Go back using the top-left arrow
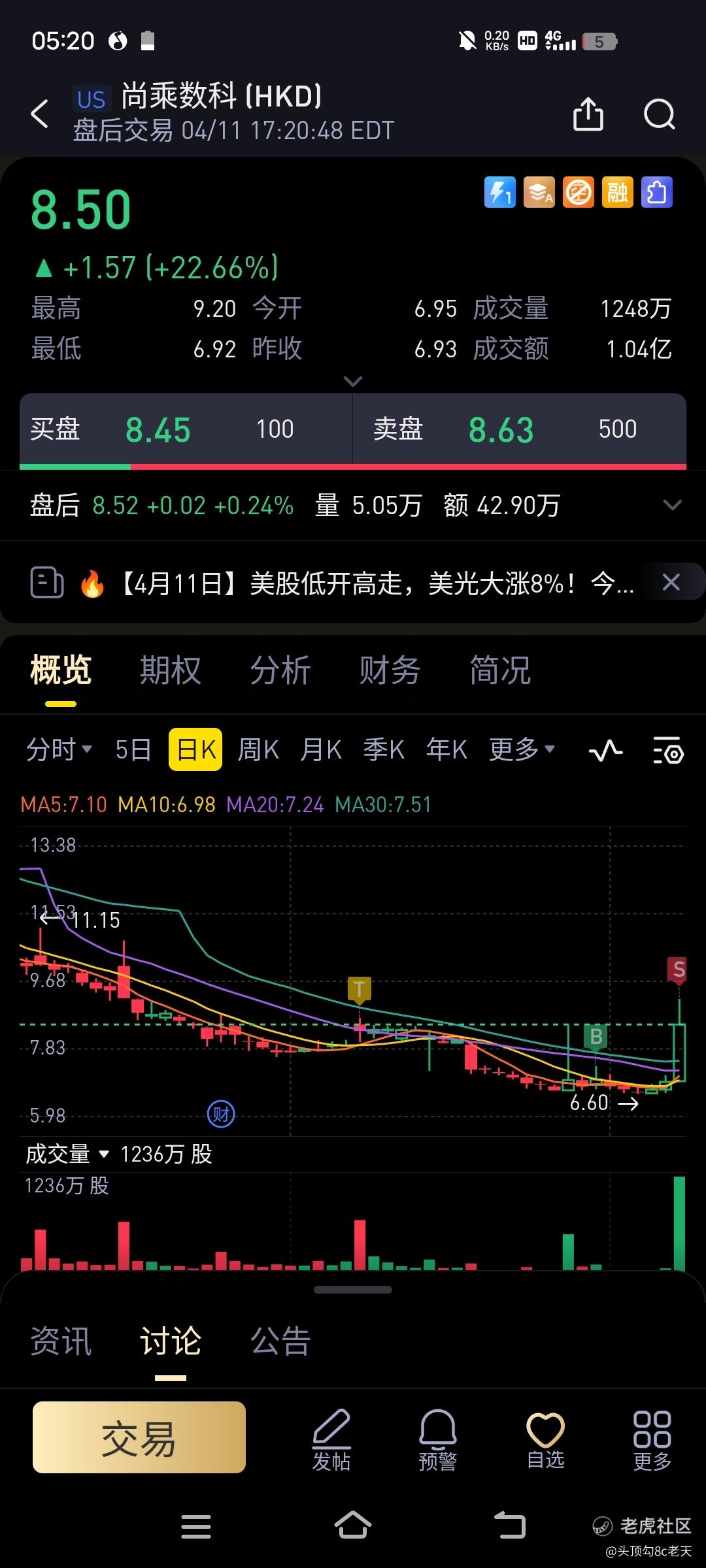Screen dimensions: 706x1568 click(x=40, y=114)
